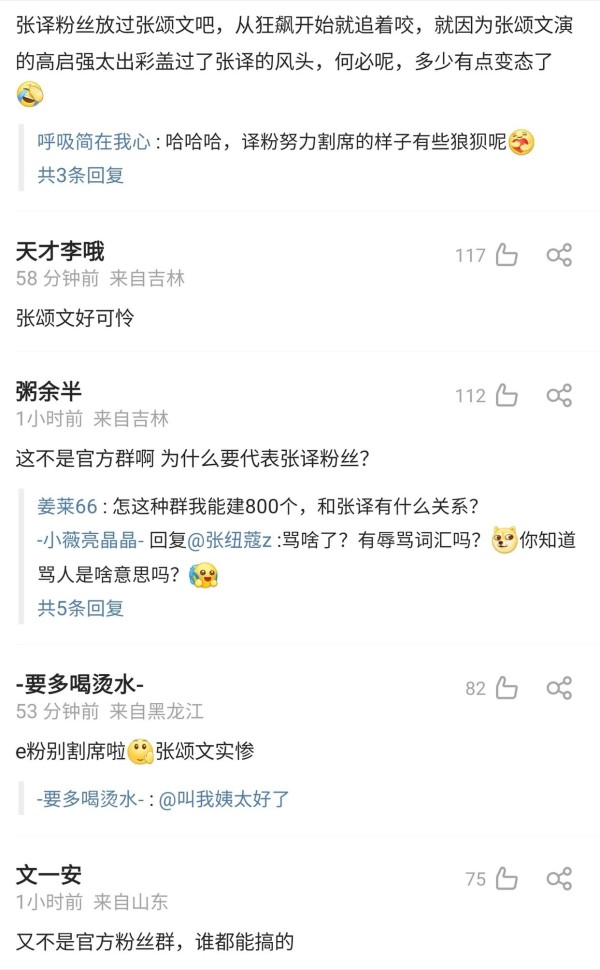Image resolution: width=600 pixels, height=970 pixels.
Task: Open 呼吸简在我心's profile from reply
Action: click(x=93, y=142)
